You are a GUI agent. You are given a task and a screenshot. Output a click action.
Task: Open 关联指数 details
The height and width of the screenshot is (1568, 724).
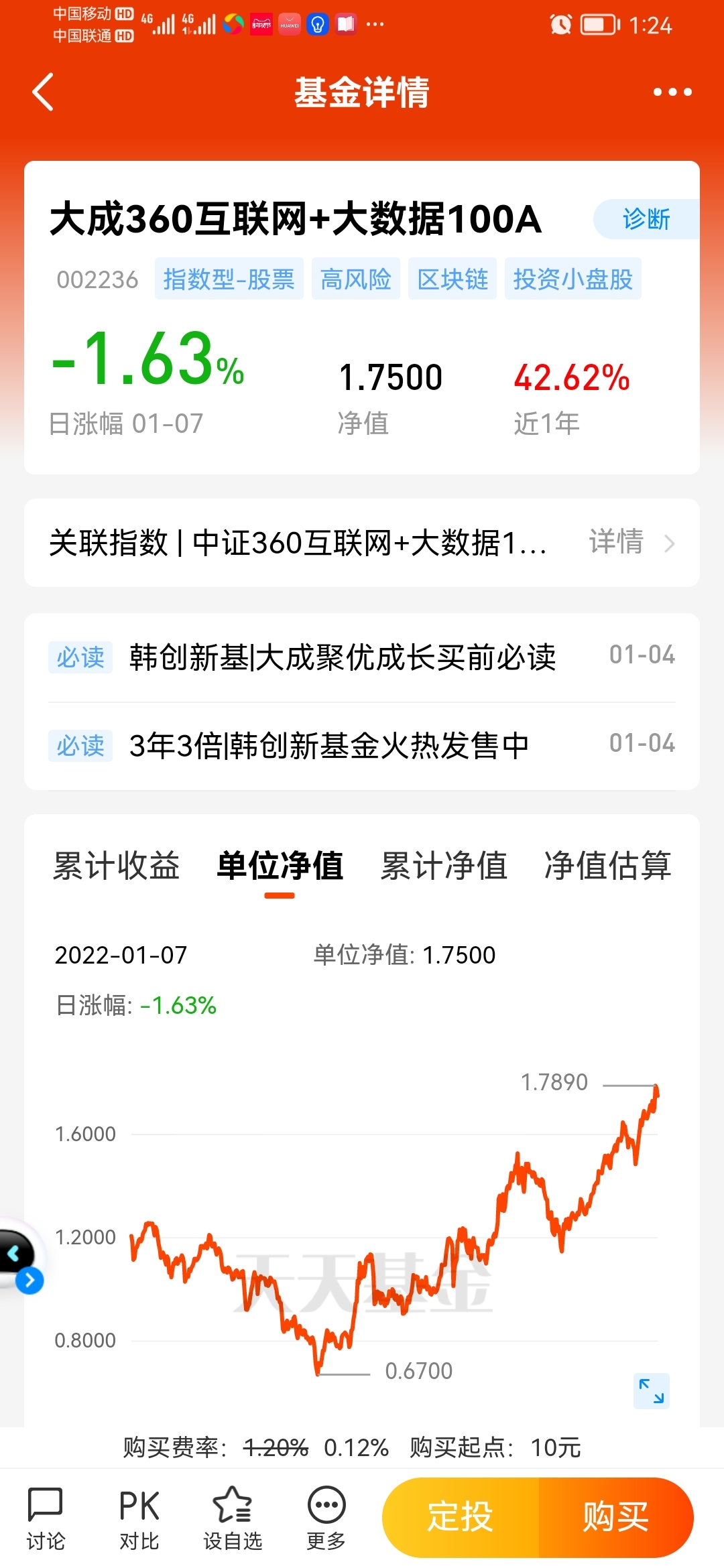[x=362, y=542]
